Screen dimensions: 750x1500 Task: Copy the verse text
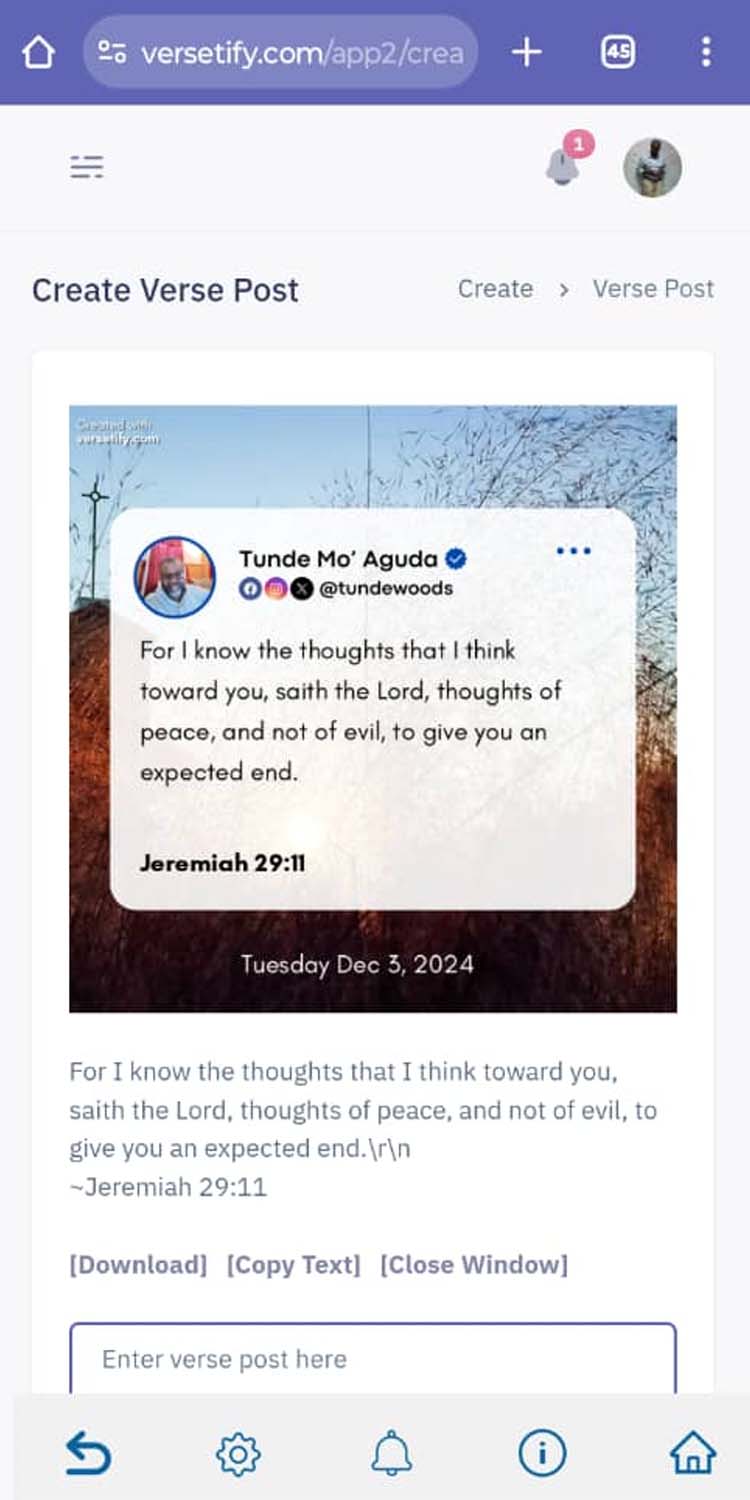(293, 1265)
